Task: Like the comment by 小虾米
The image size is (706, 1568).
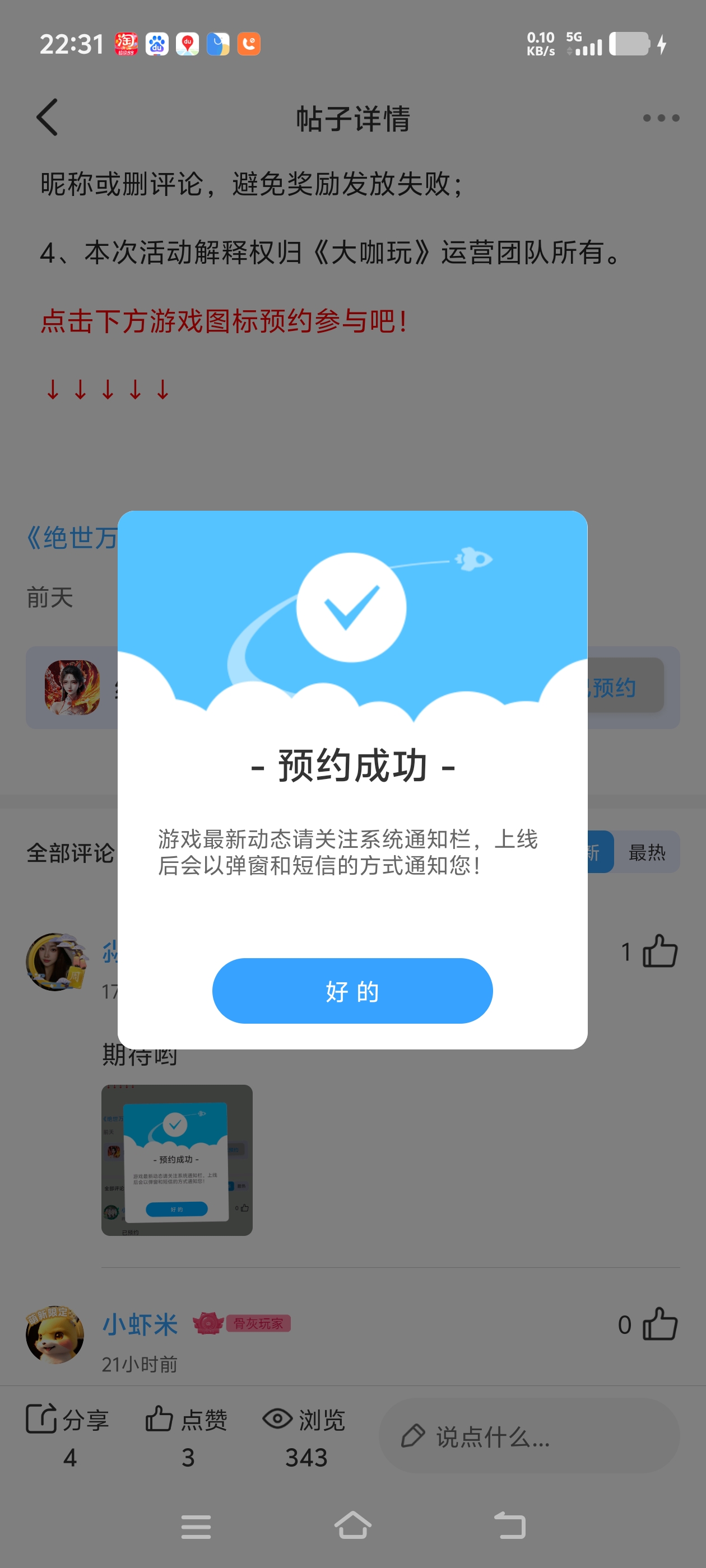Action: (x=659, y=1324)
